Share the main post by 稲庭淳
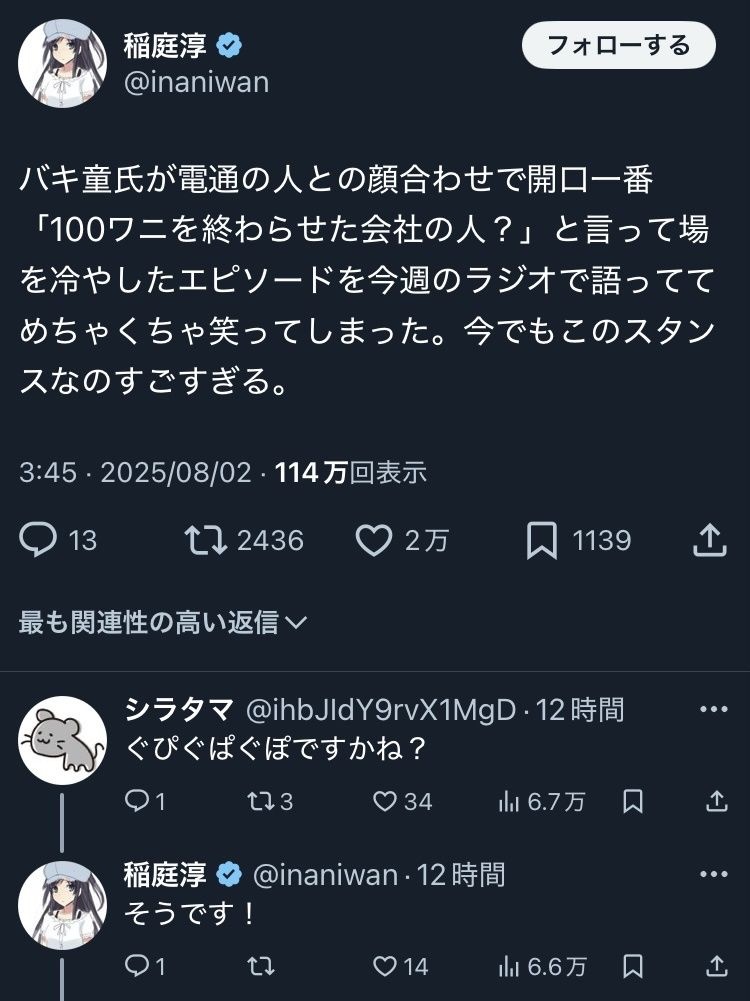 708,541
